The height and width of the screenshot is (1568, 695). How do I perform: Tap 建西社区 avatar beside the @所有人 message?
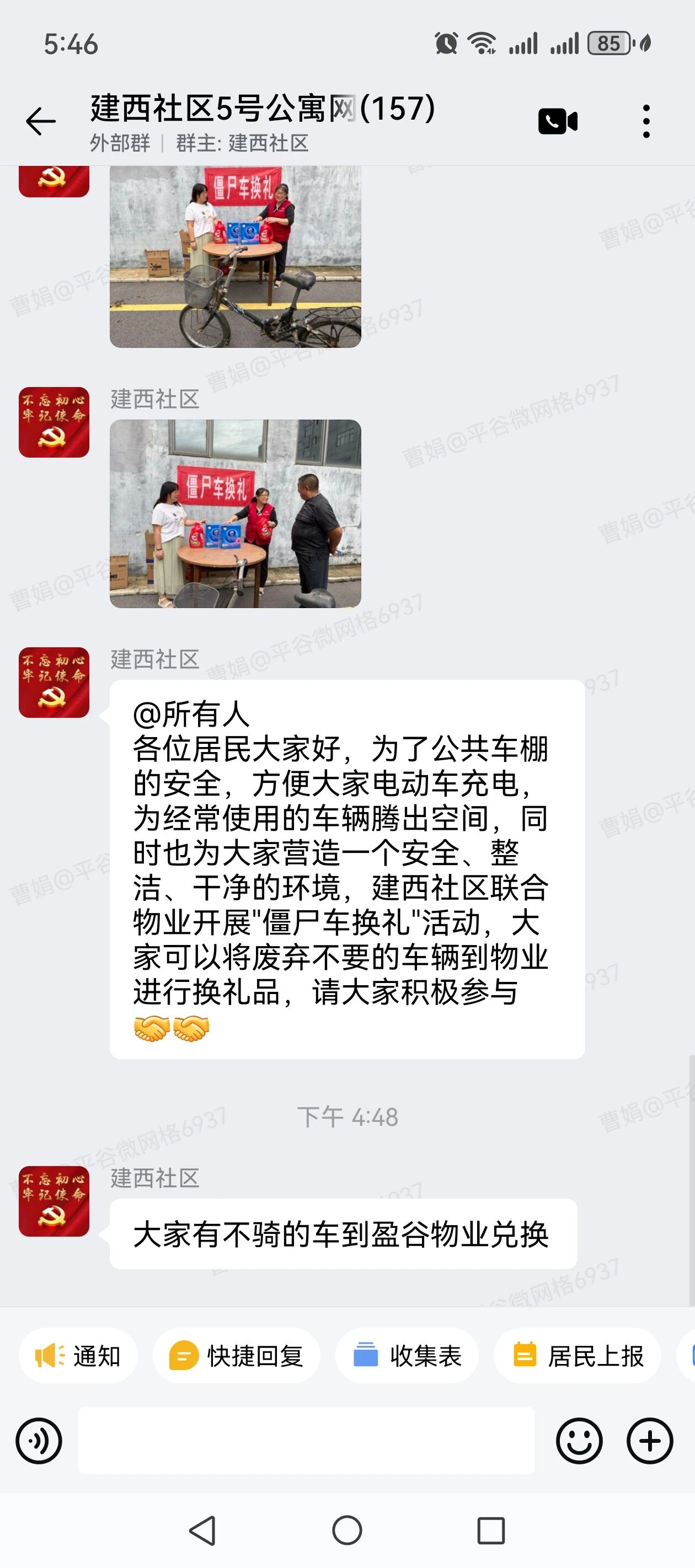tap(54, 683)
